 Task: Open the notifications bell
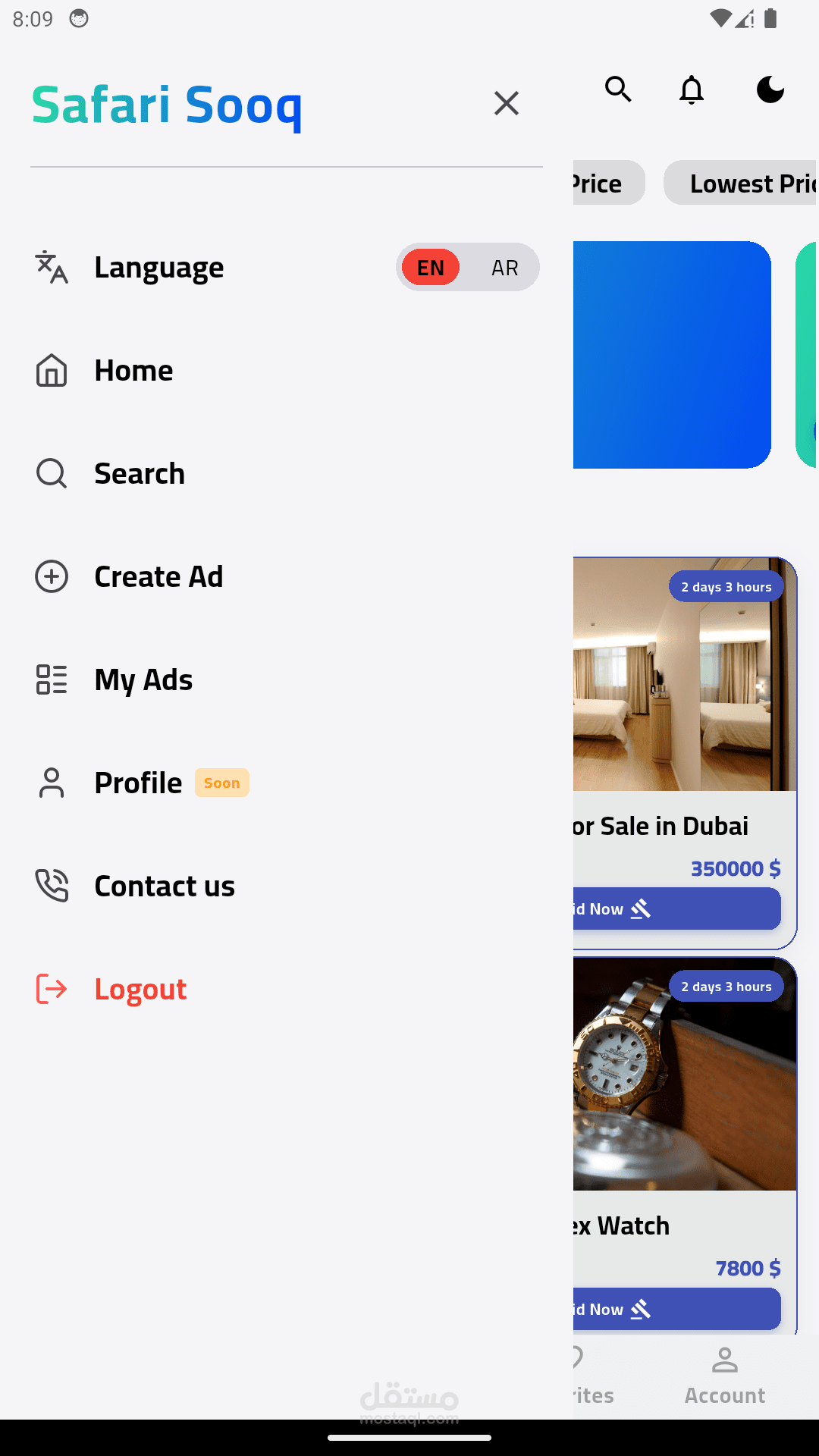coord(691,89)
